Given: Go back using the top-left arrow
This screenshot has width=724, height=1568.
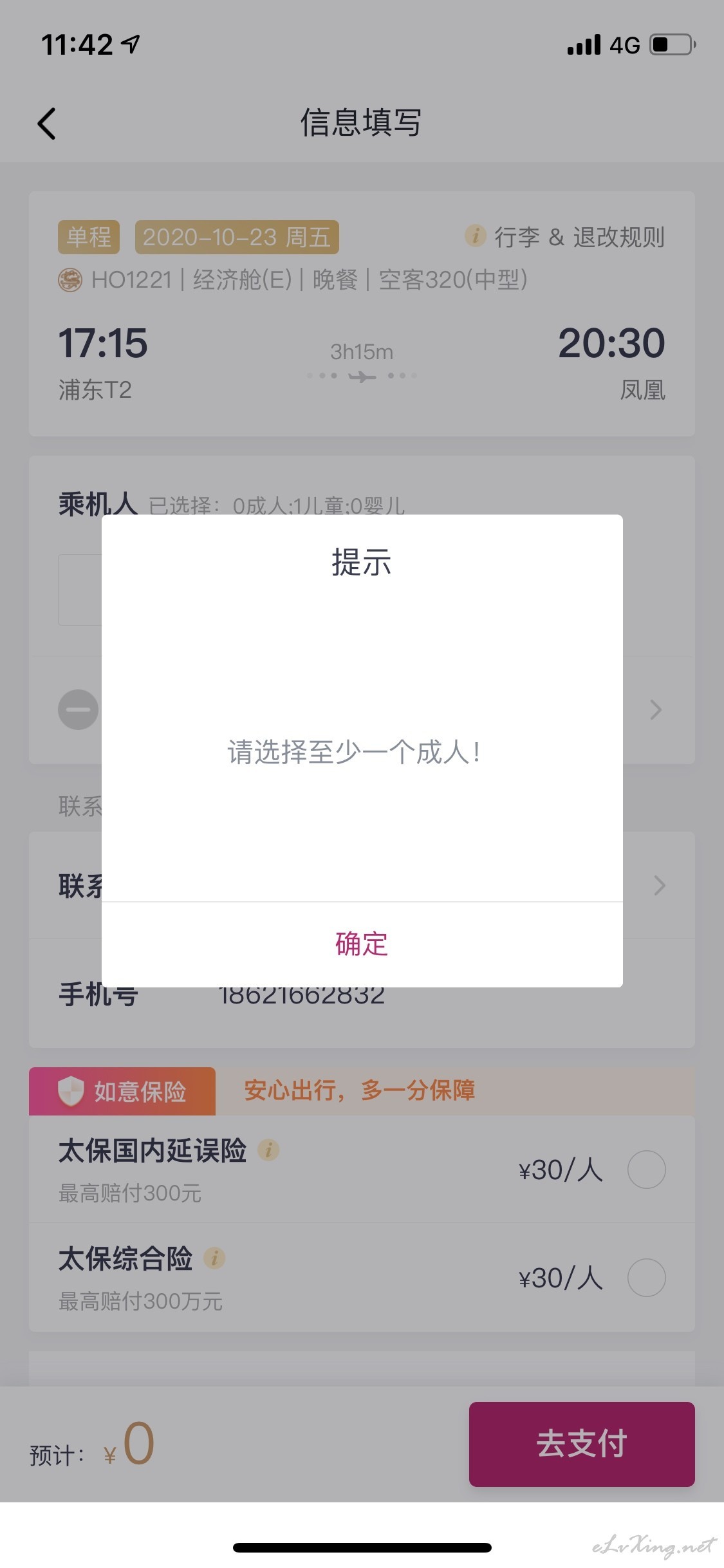Looking at the screenshot, I should point(47,123).
